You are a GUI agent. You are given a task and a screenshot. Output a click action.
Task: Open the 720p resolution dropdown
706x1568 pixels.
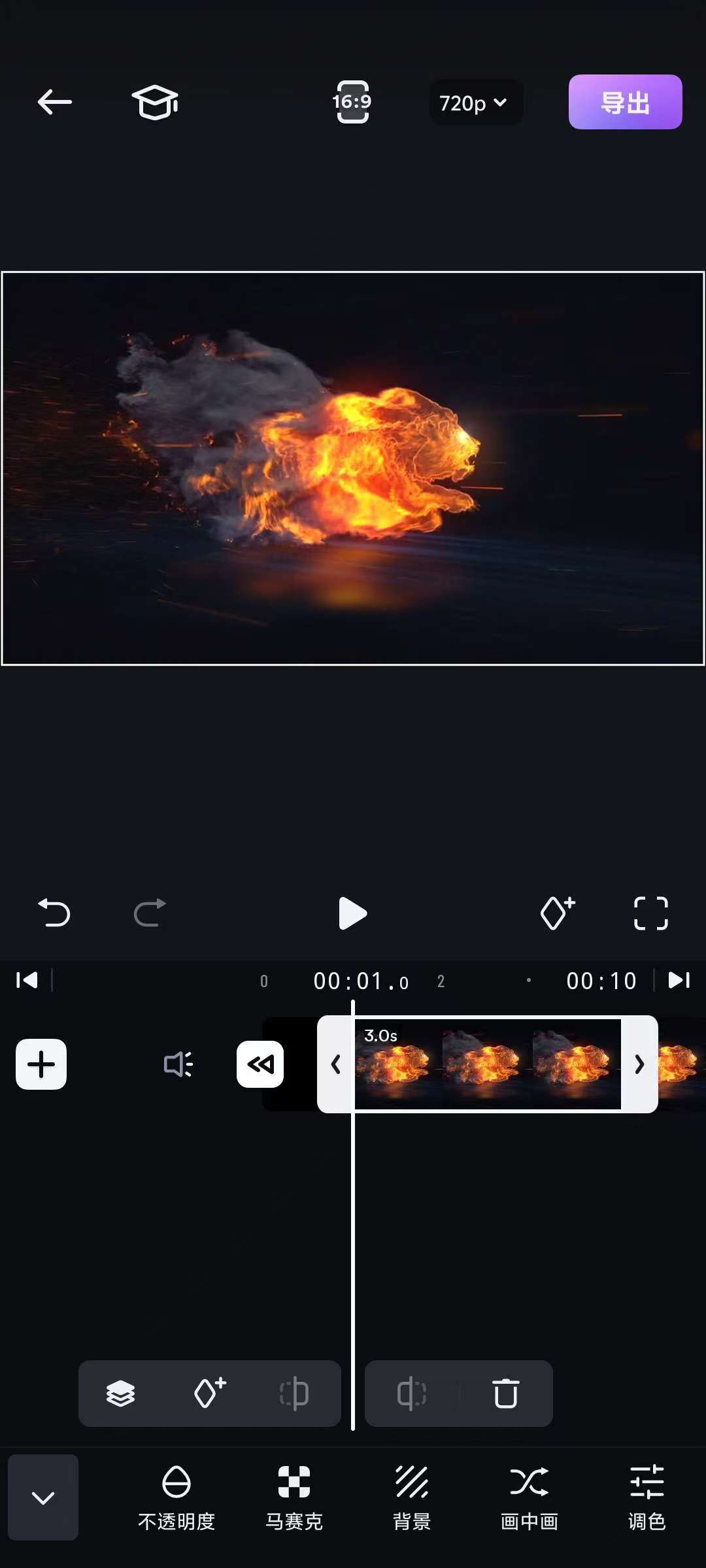(475, 103)
